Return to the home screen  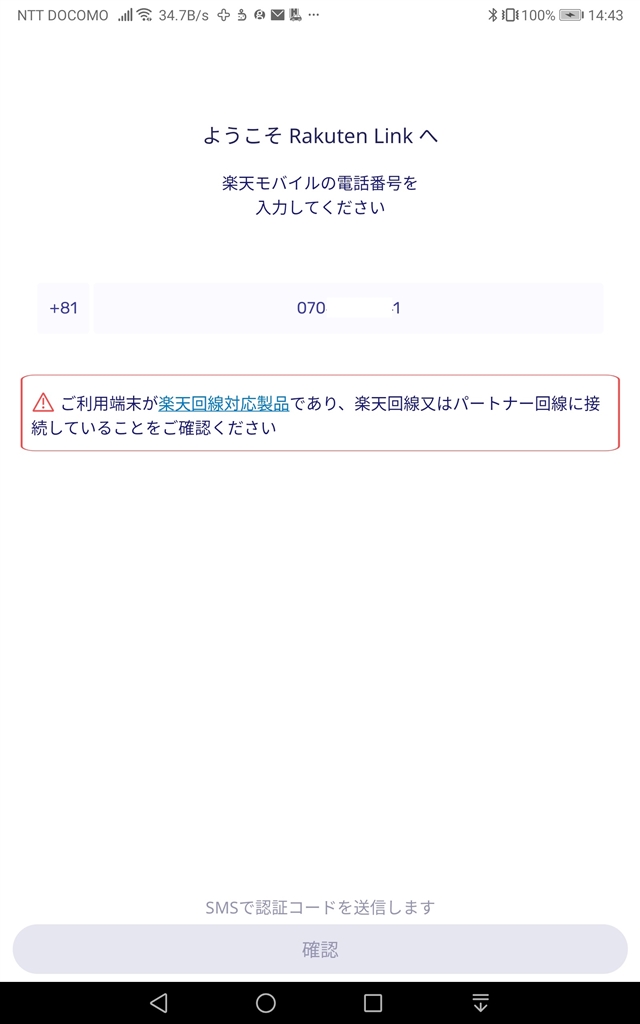tap(266, 1002)
